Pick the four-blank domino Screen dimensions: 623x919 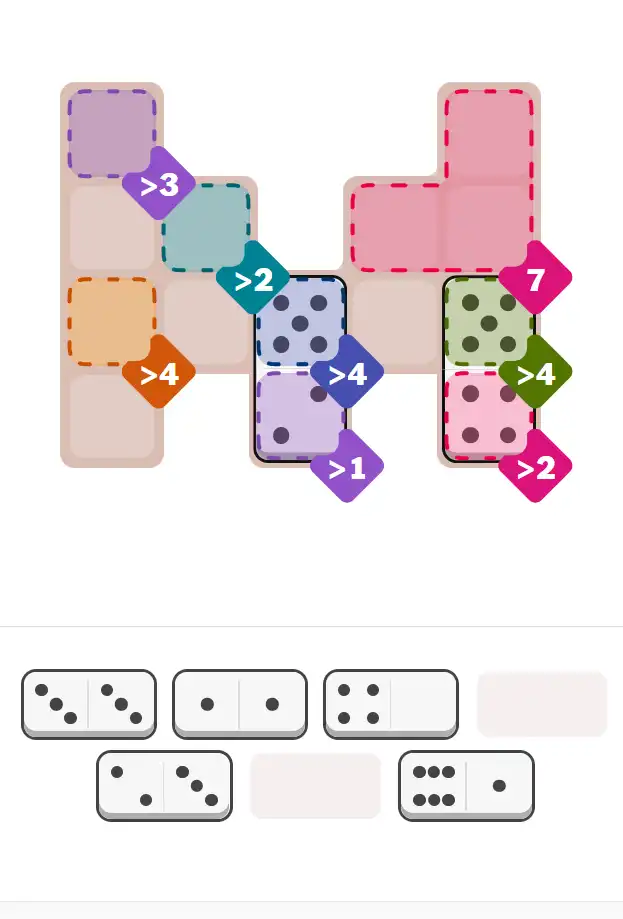pyautogui.click(x=390, y=704)
